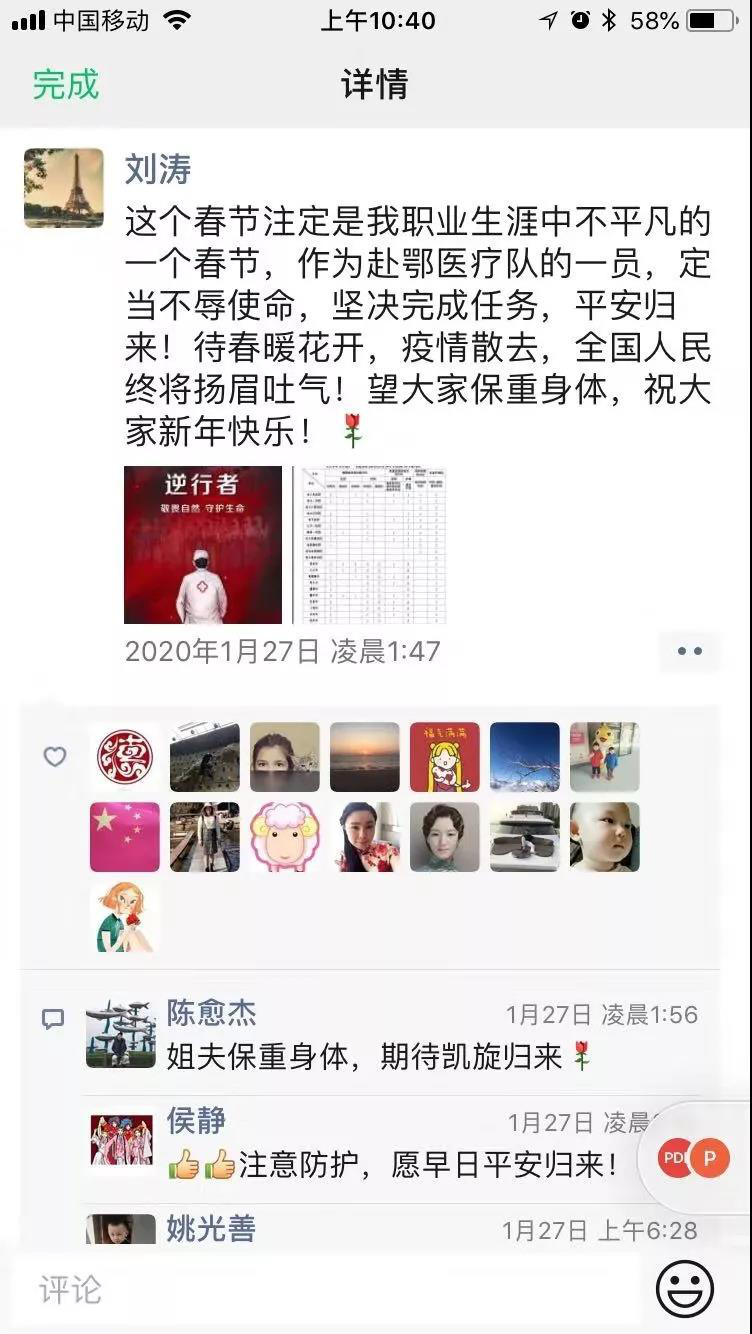Open the cartoon sheep avatar among likes
752x1334 pixels.
click(285, 837)
